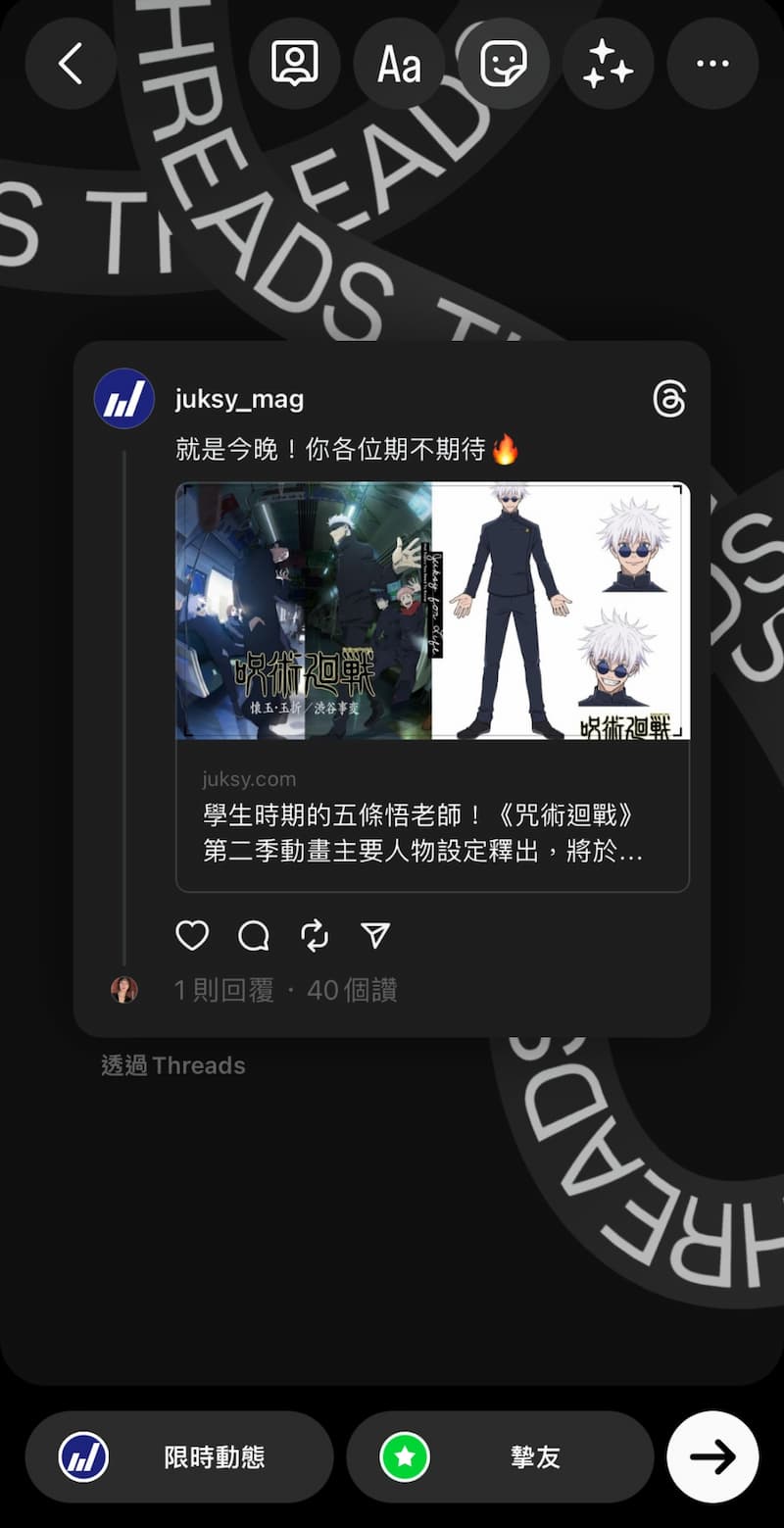This screenshot has height=1528, width=784.
Task: Tap the share paper plane icon
Action: click(x=375, y=936)
